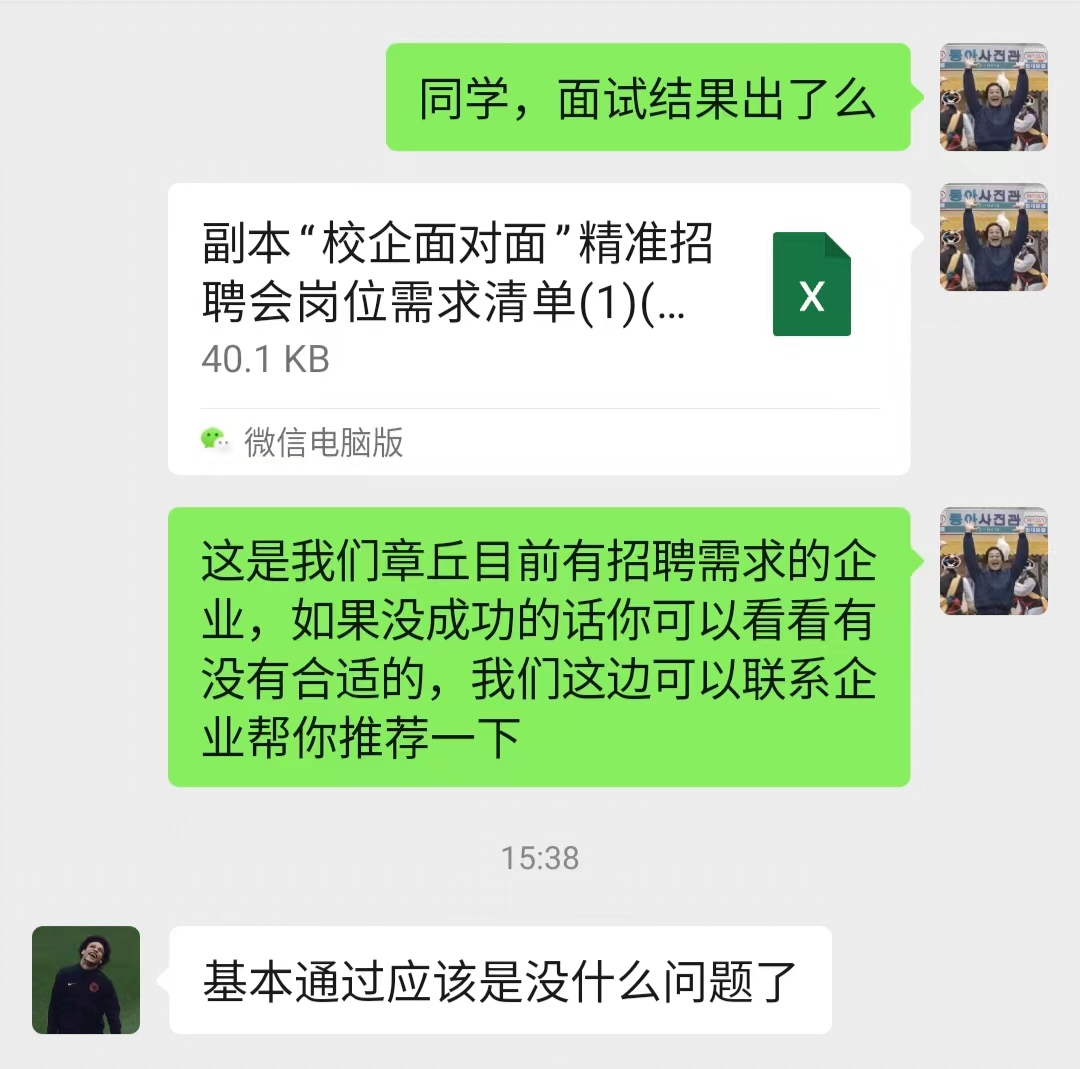The height and width of the screenshot is (1069, 1080).
Task: Open sender avatar beside 同学，面试结果出了么
Action: [x=993, y=97]
